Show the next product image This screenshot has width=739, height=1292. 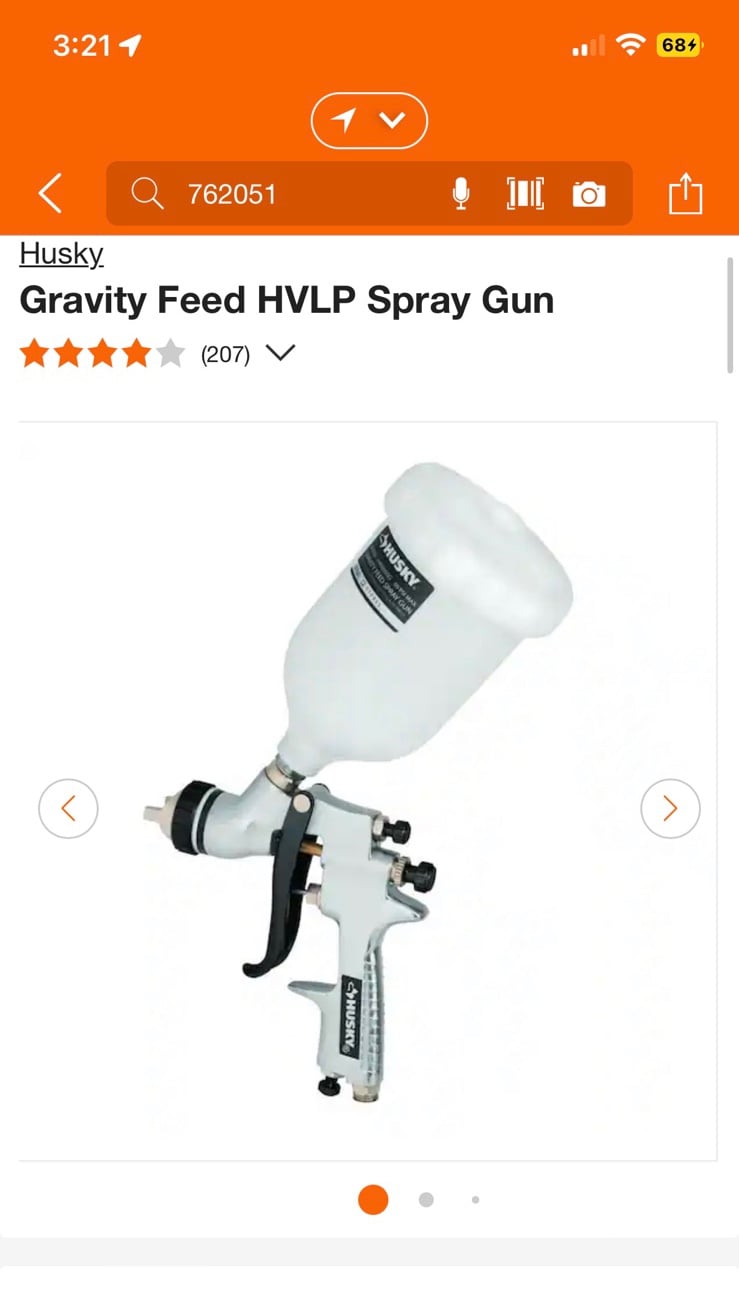[670, 808]
